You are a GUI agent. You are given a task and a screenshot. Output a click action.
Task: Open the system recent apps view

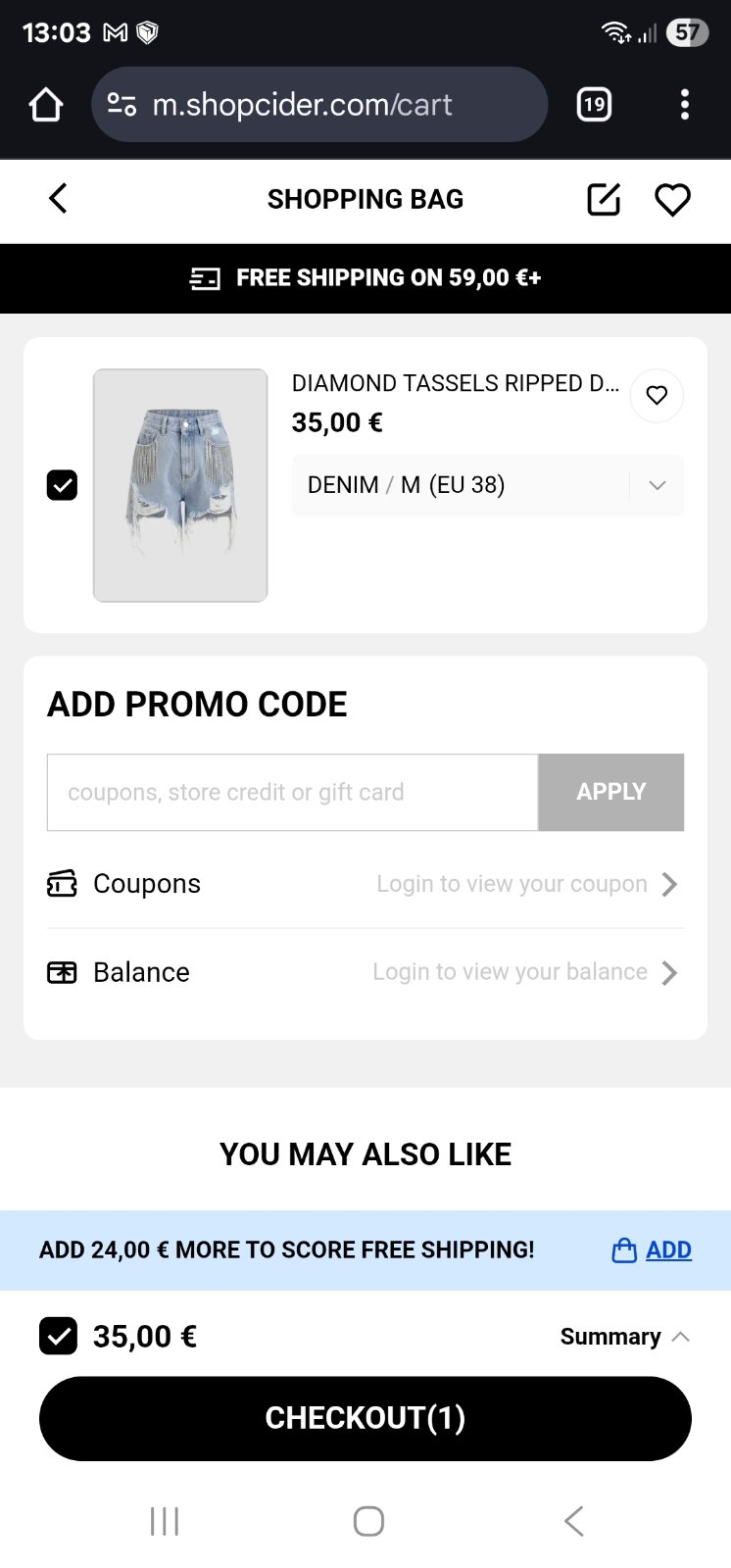[x=165, y=1521]
